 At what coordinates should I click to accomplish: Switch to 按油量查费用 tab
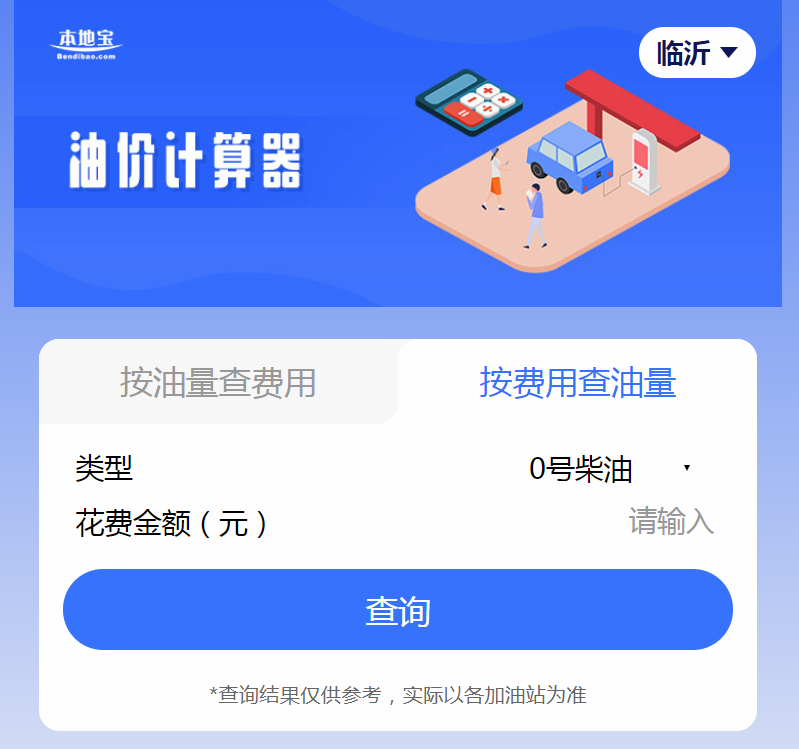[x=218, y=383]
